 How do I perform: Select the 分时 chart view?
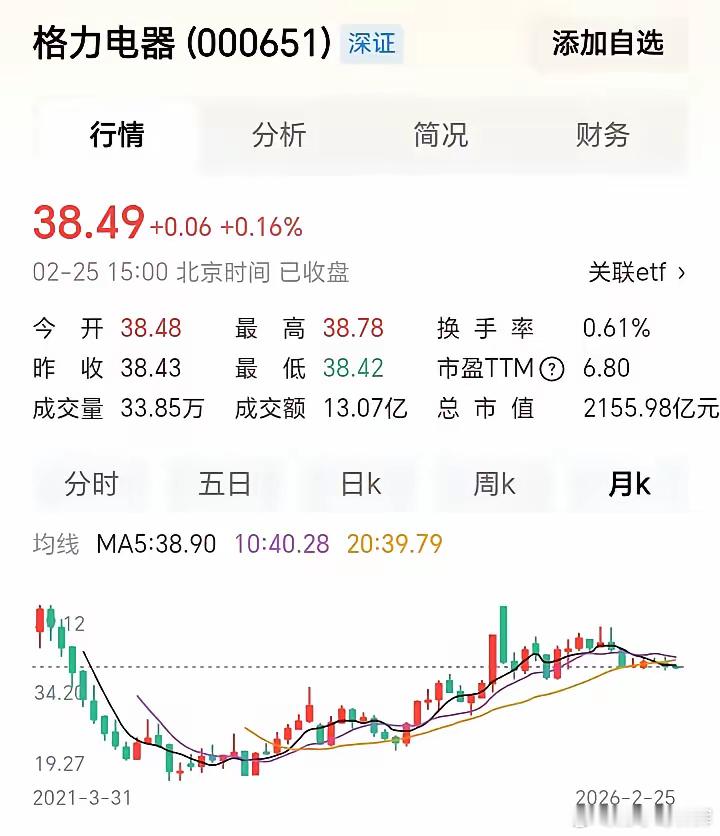tap(90, 484)
